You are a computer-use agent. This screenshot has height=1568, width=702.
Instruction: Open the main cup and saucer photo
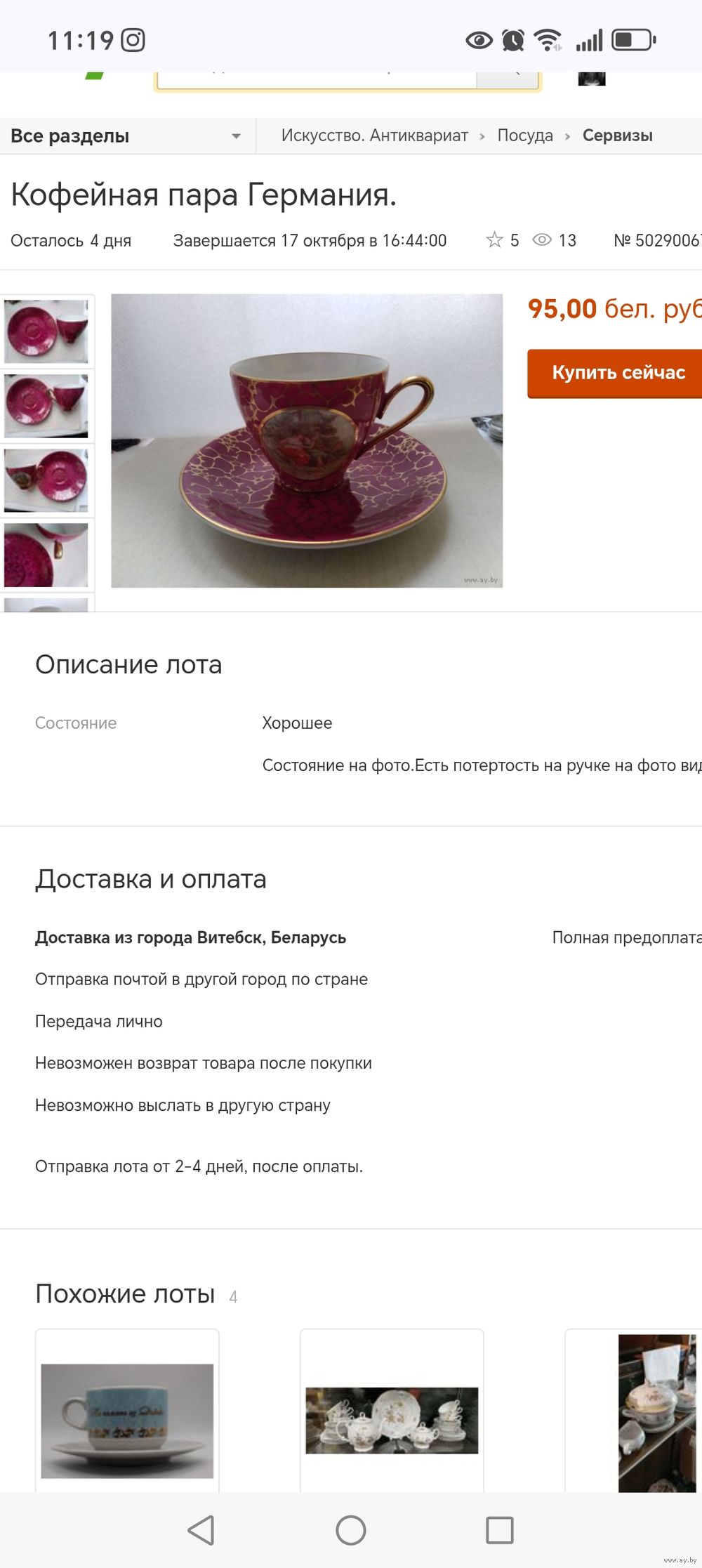coord(307,440)
